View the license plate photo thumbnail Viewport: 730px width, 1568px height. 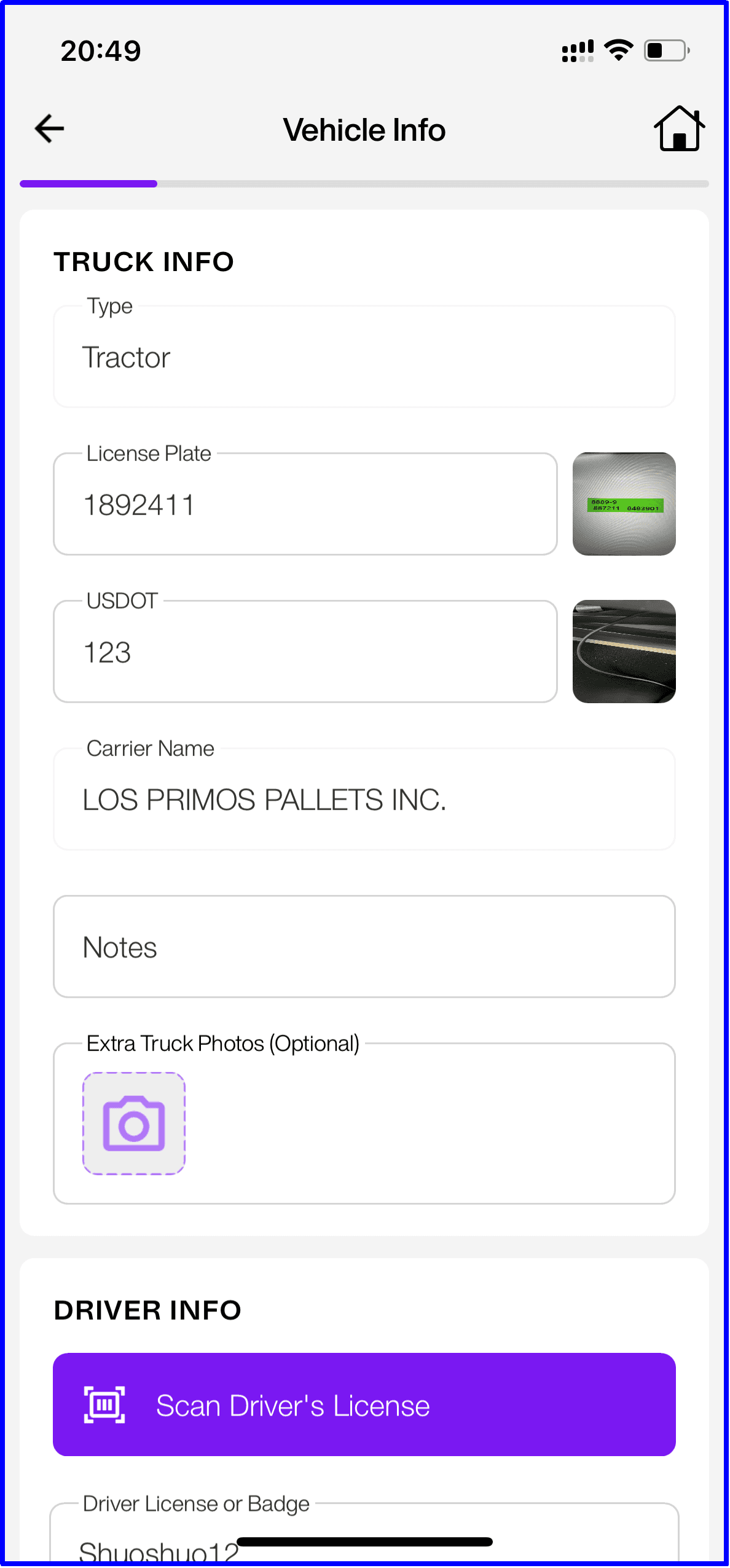coord(624,504)
